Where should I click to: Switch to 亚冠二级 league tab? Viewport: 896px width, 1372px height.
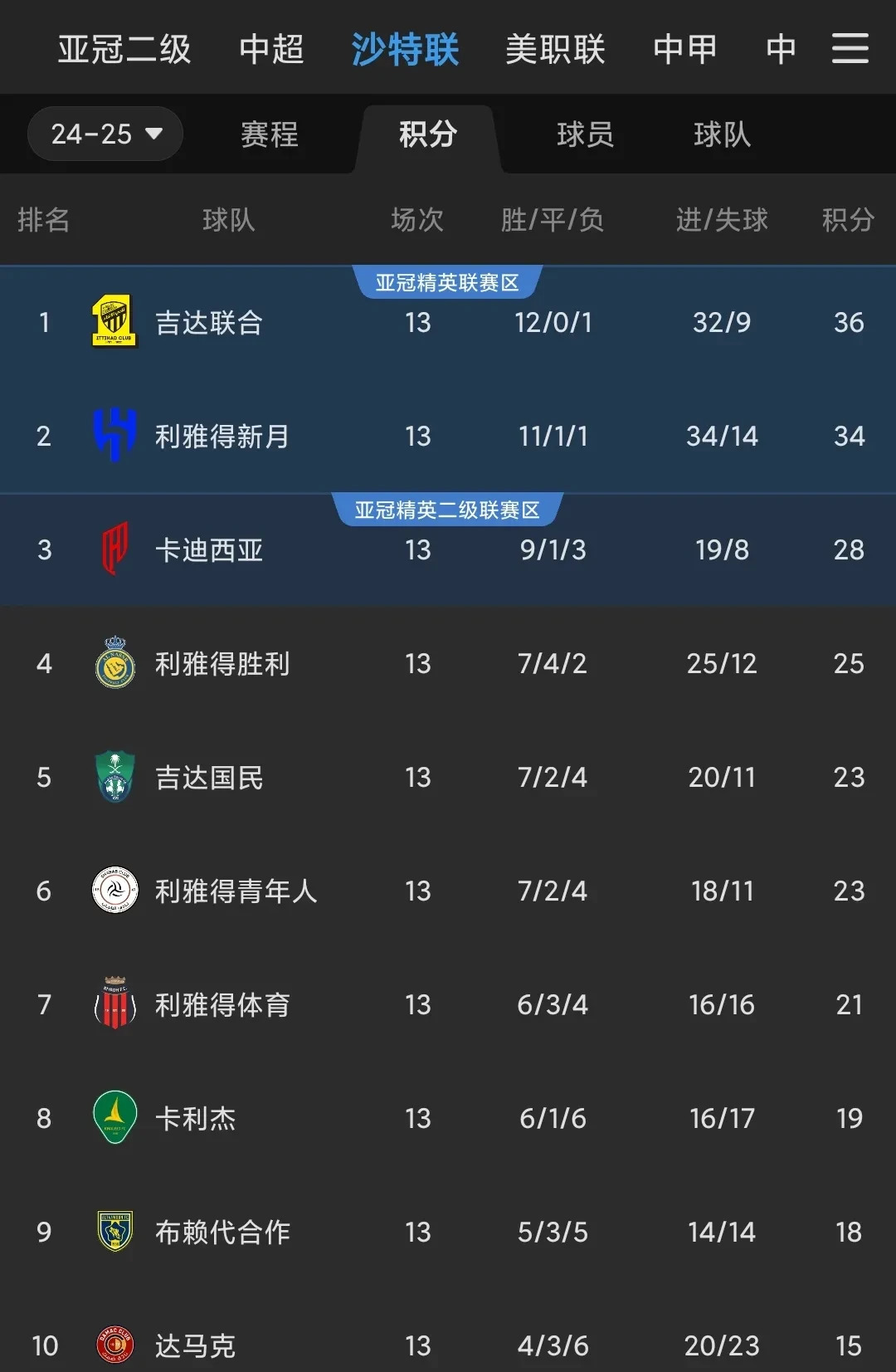[124, 50]
